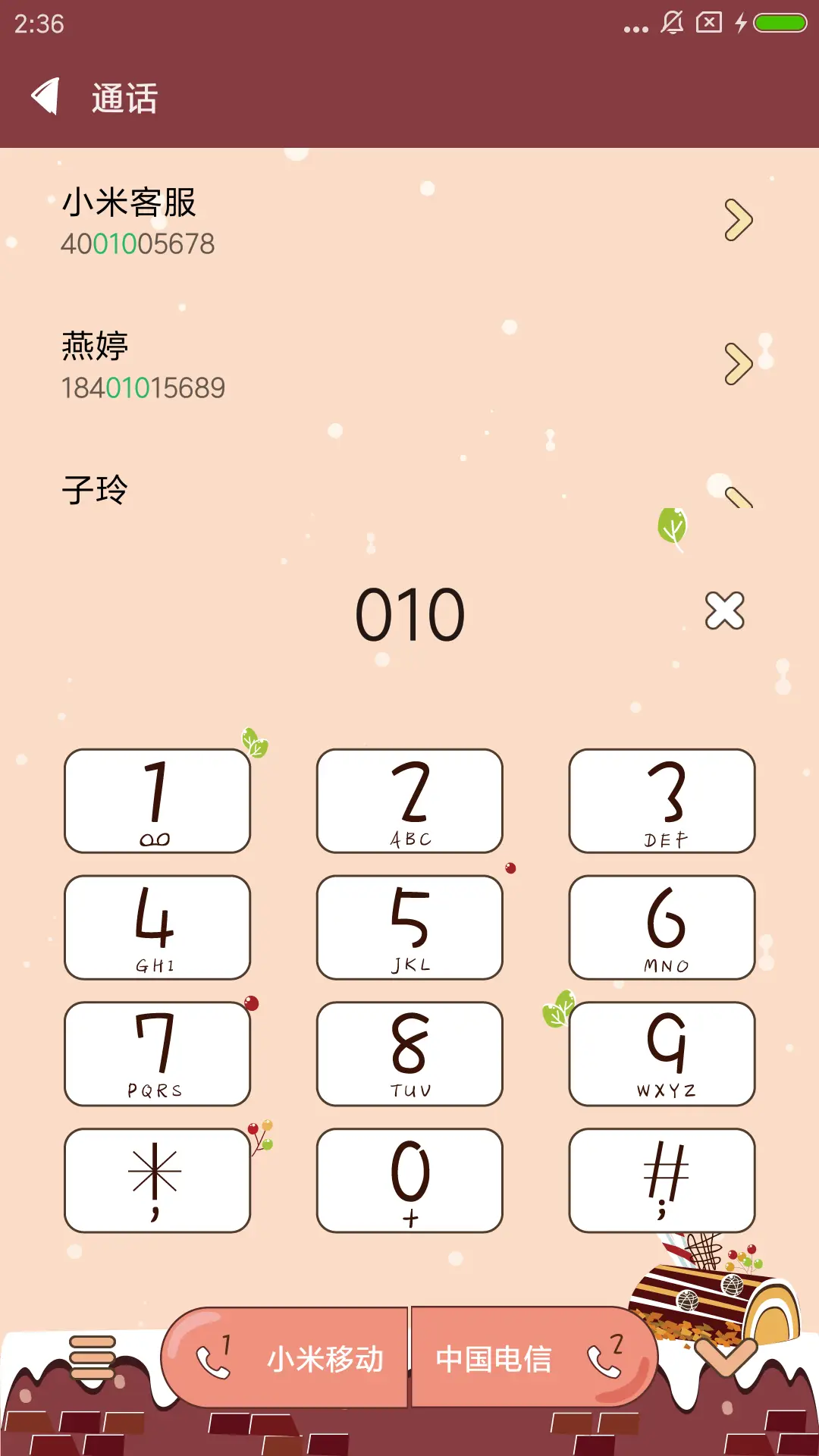The image size is (819, 1456).
Task: Select the number 5 on the dial pad
Action: [409, 927]
